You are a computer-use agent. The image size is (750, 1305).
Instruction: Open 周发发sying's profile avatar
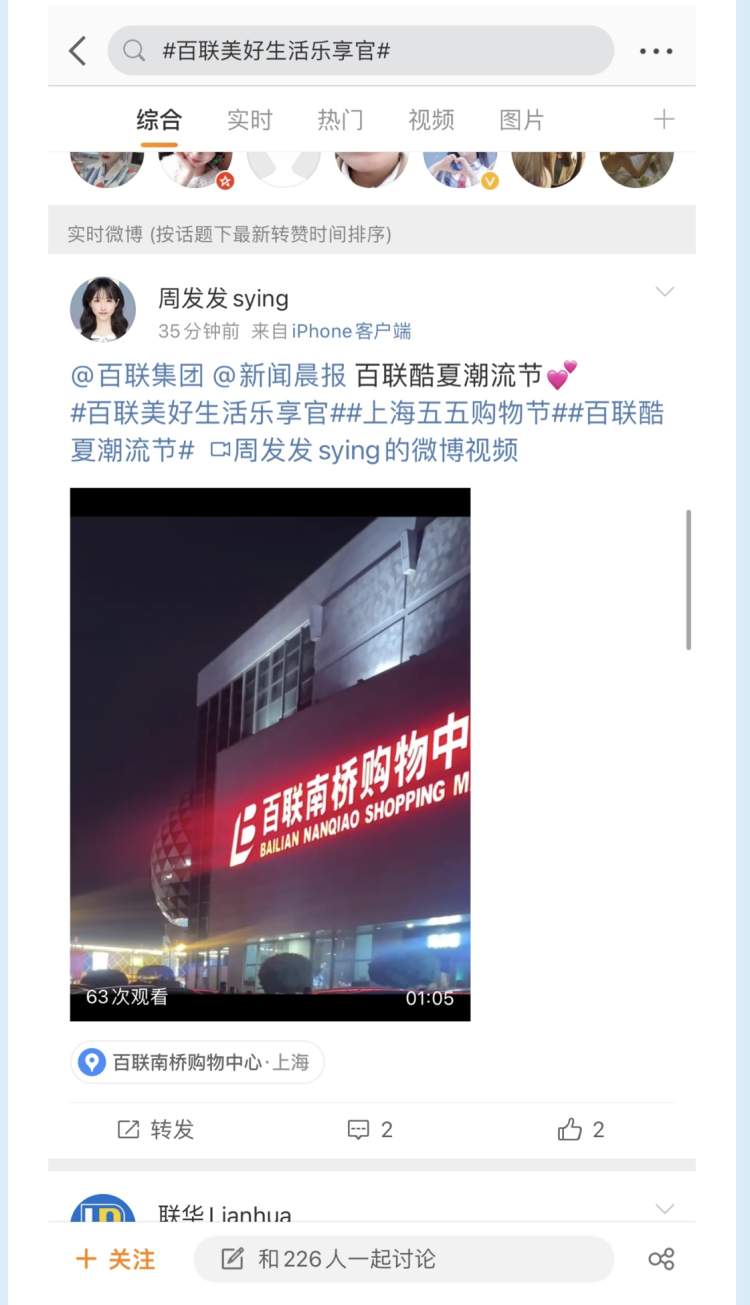[103, 310]
